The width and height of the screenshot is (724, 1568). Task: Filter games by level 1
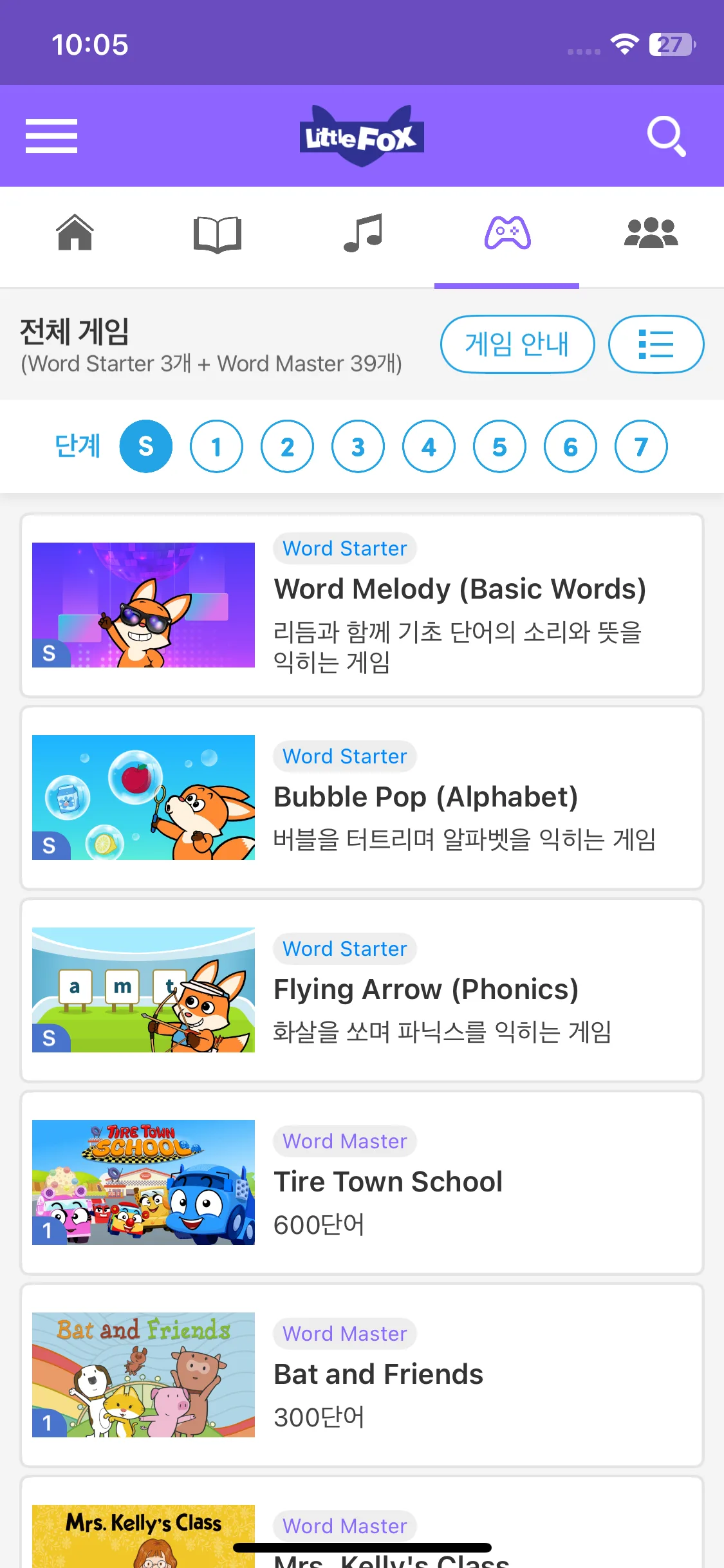(216, 446)
